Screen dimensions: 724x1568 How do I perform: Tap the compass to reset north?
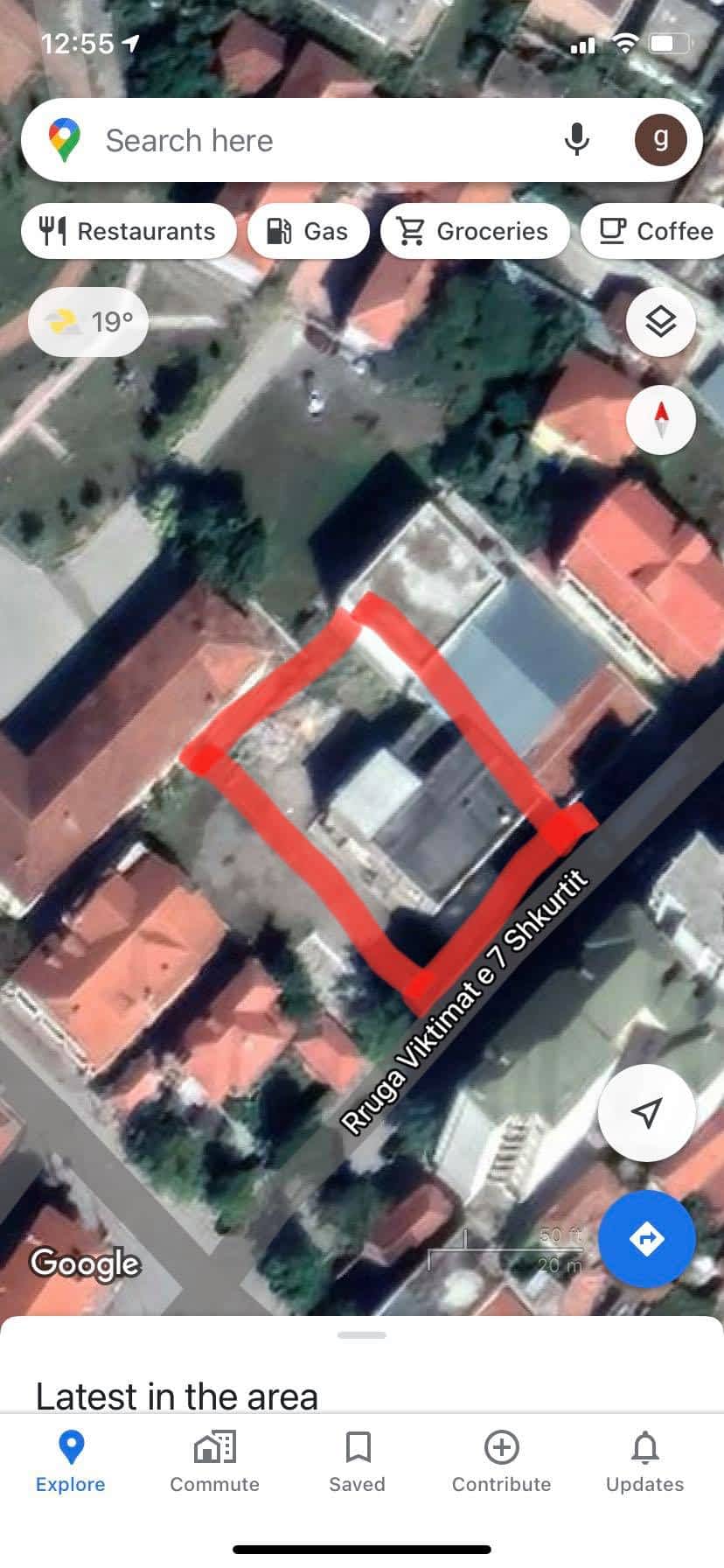[661, 419]
